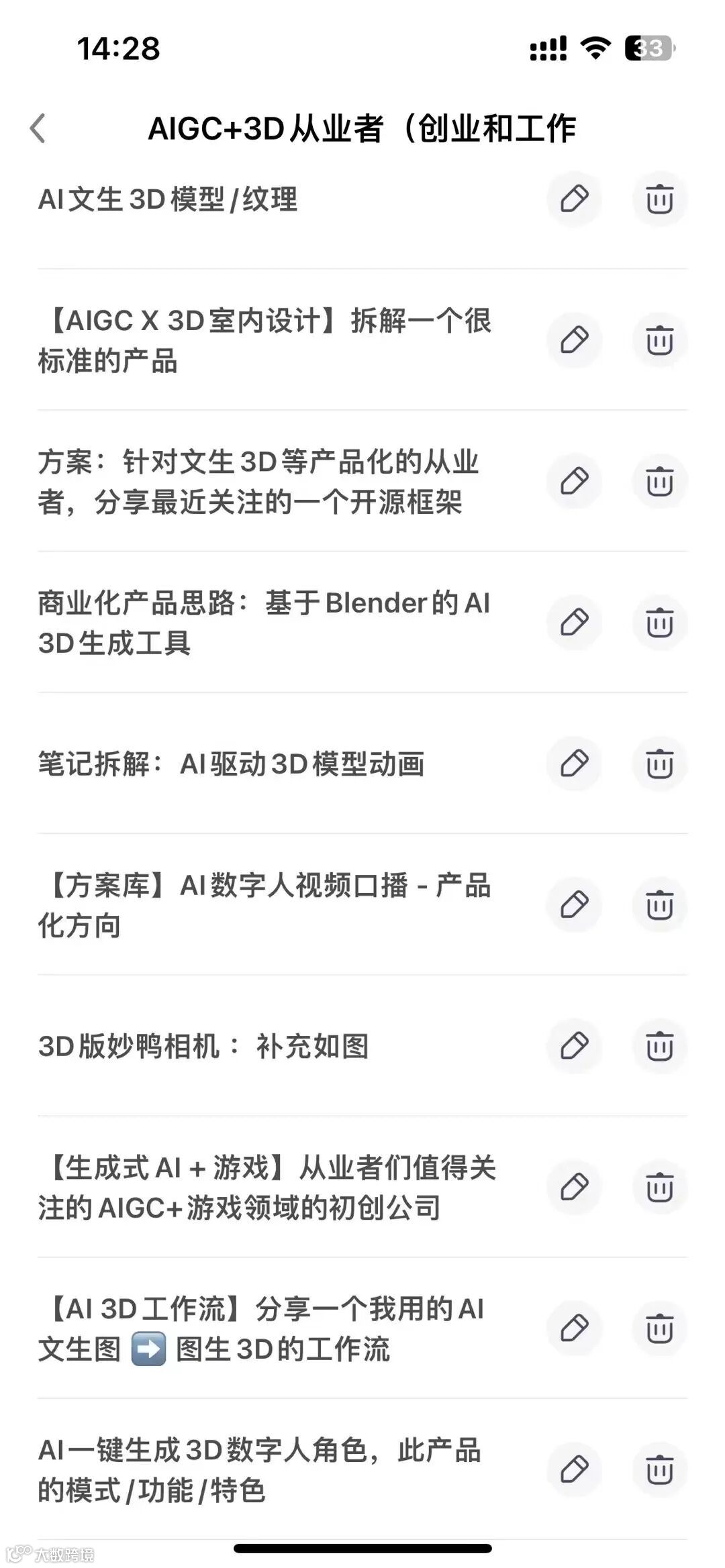Image resolution: width=725 pixels, height=1568 pixels.
Task: Go back using the top-left arrow
Action: 38,128
